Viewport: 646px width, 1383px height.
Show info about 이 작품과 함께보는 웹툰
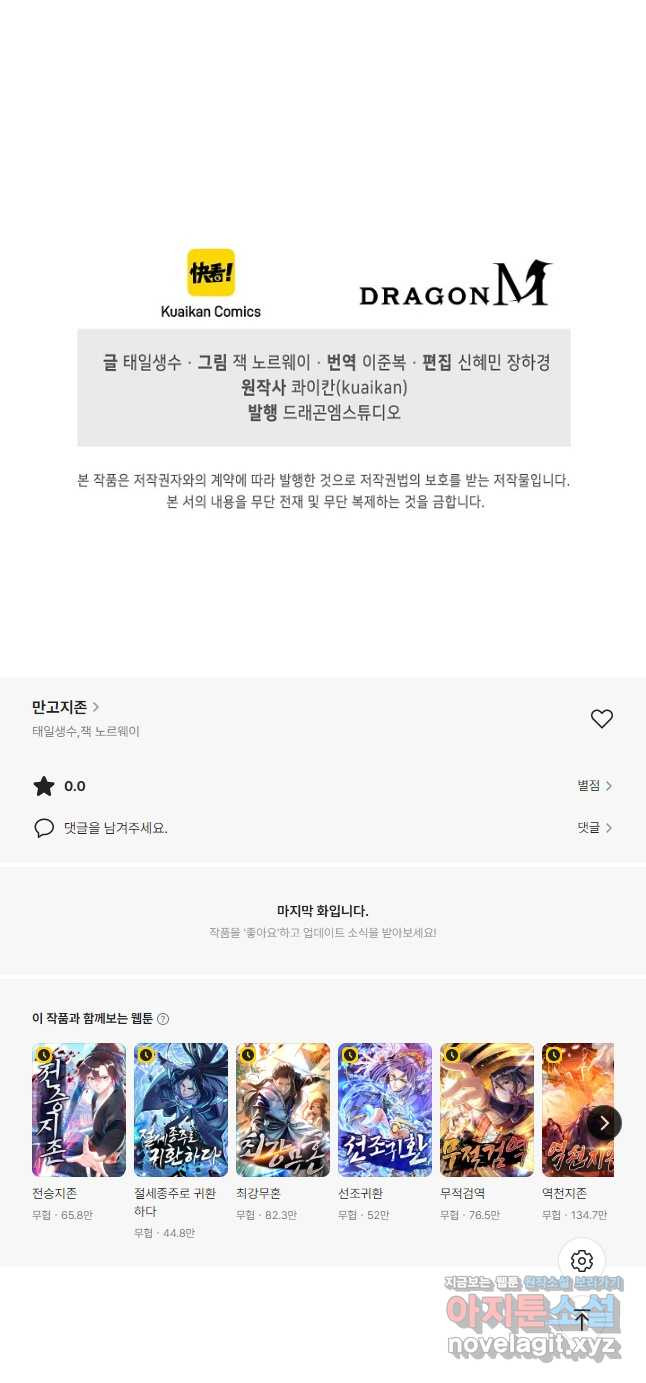click(x=163, y=1019)
